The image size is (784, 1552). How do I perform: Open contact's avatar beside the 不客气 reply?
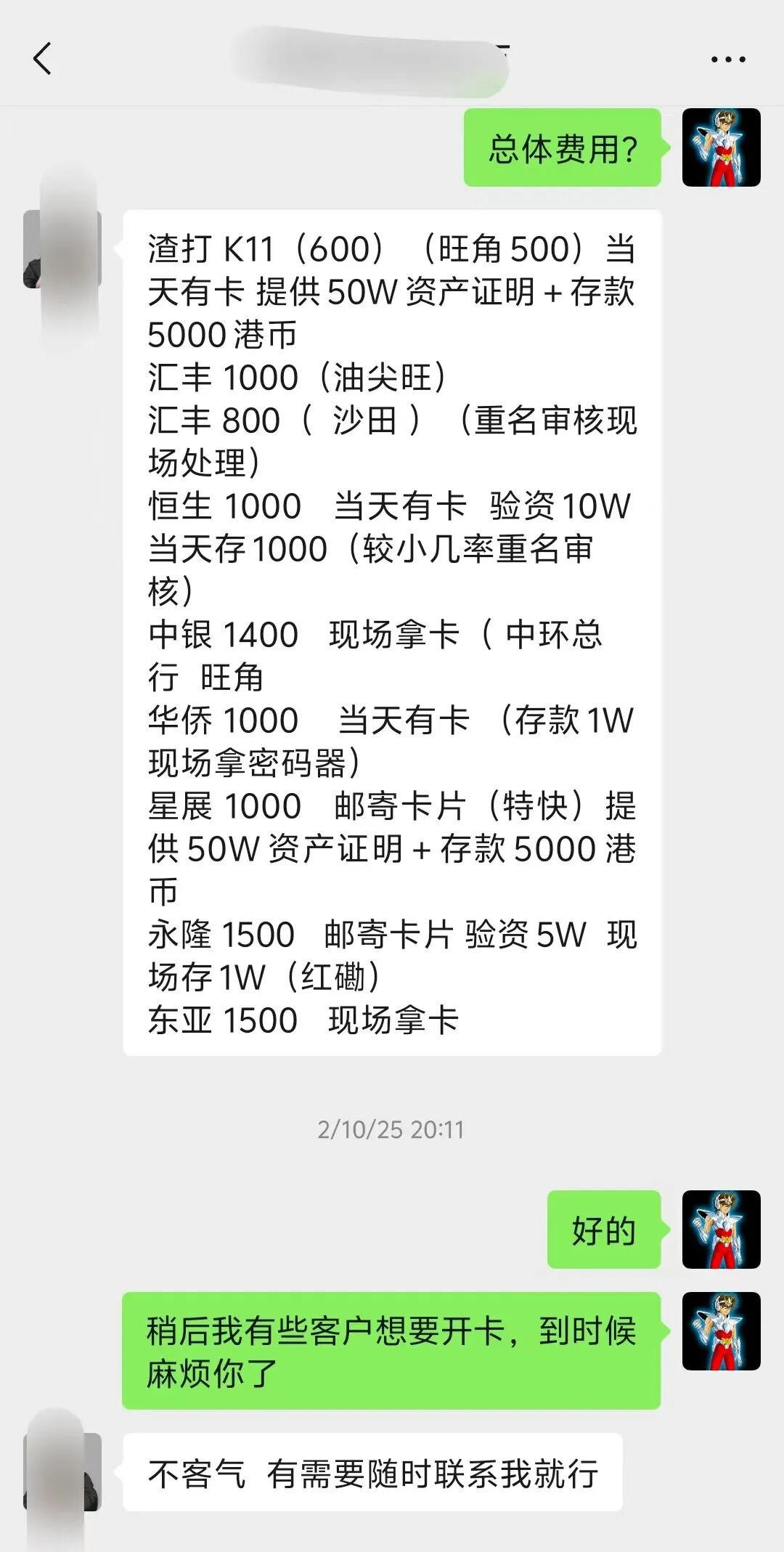click(x=62, y=1471)
